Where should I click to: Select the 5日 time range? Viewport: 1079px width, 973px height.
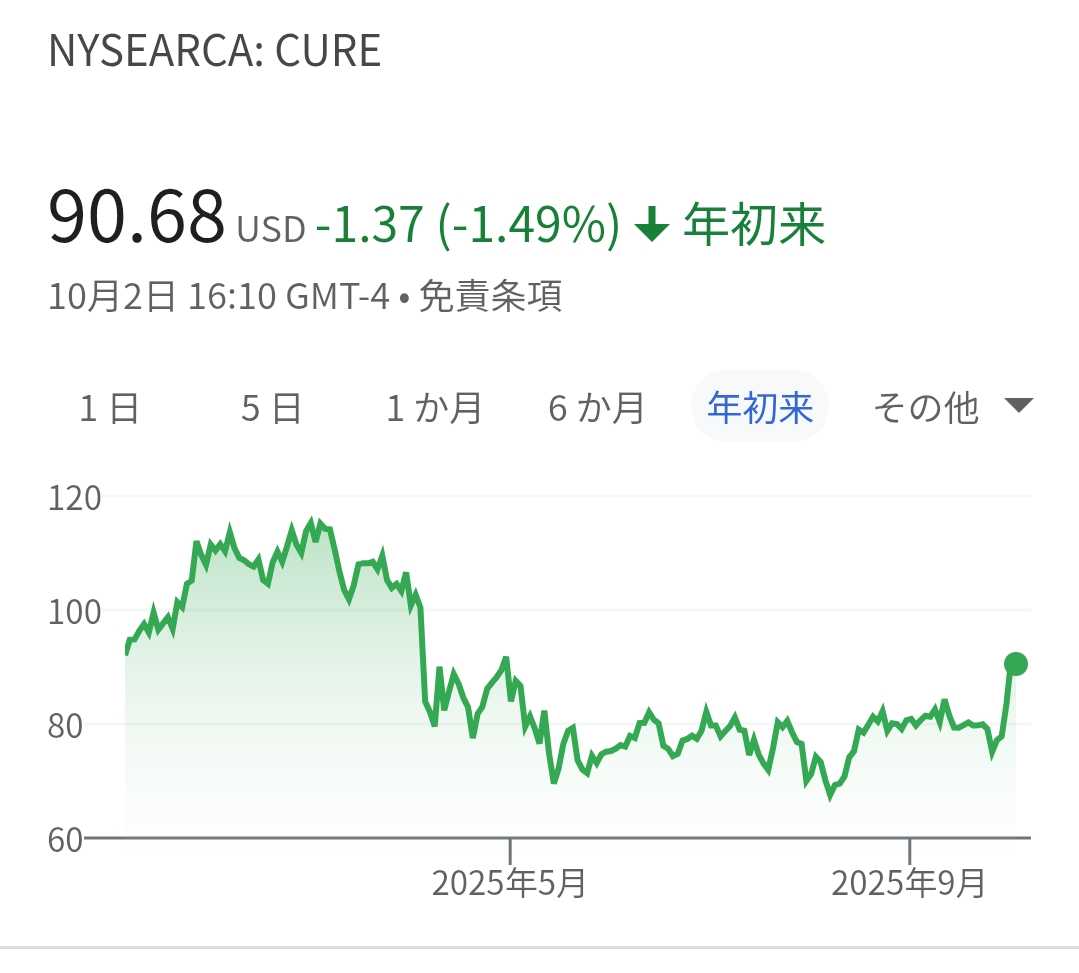click(x=271, y=408)
